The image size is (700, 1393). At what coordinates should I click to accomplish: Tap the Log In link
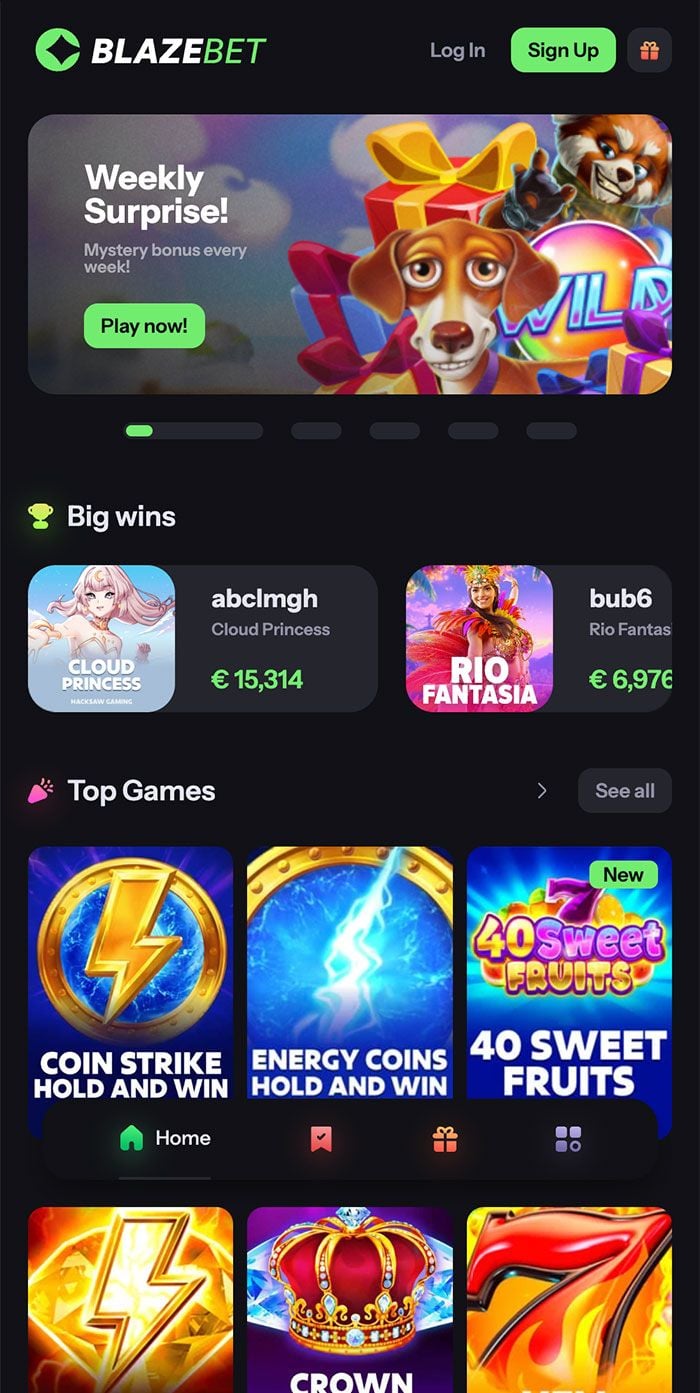click(457, 50)
